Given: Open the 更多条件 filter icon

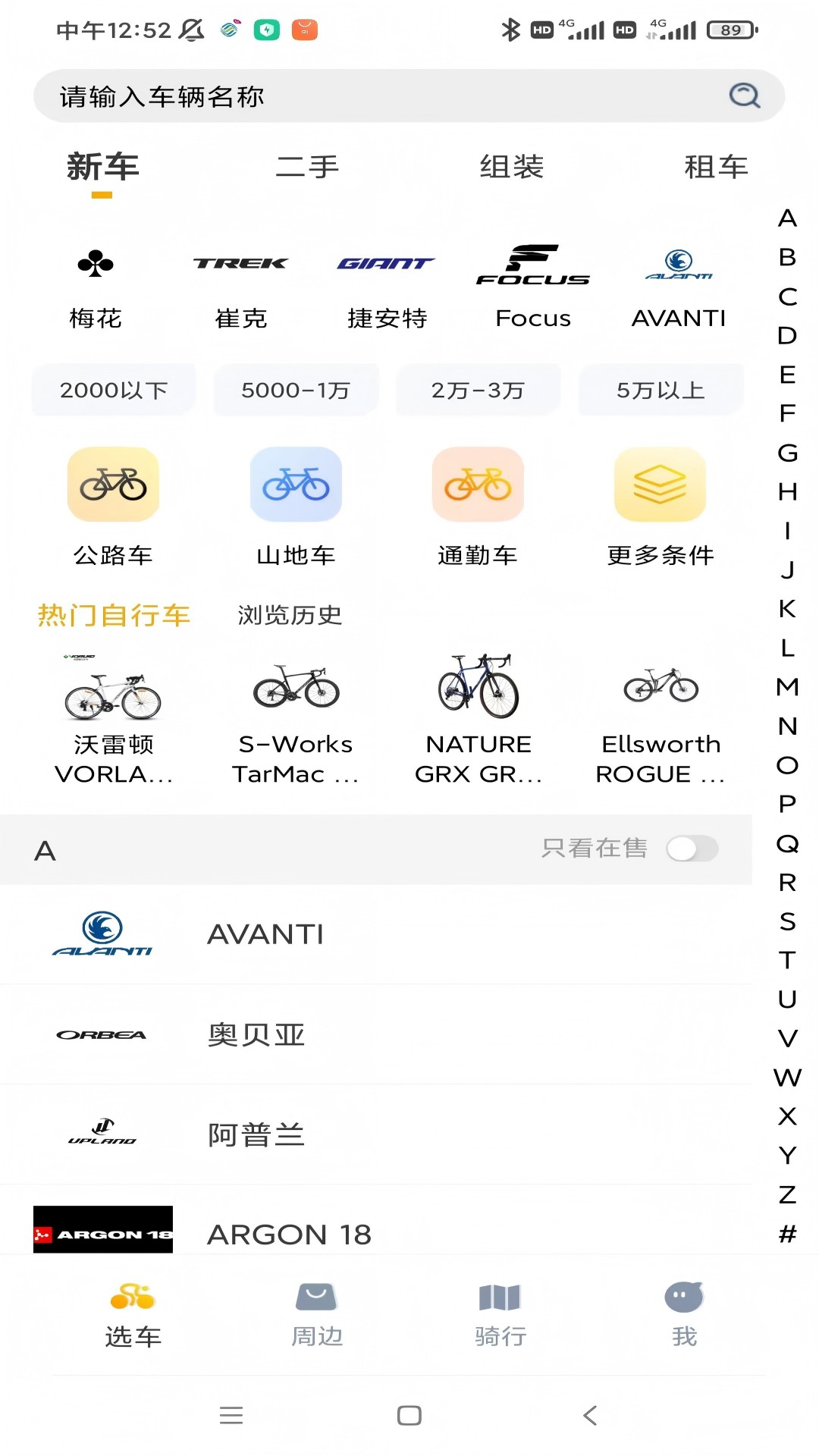Looking at the screenshot, I should click(660, 484).
